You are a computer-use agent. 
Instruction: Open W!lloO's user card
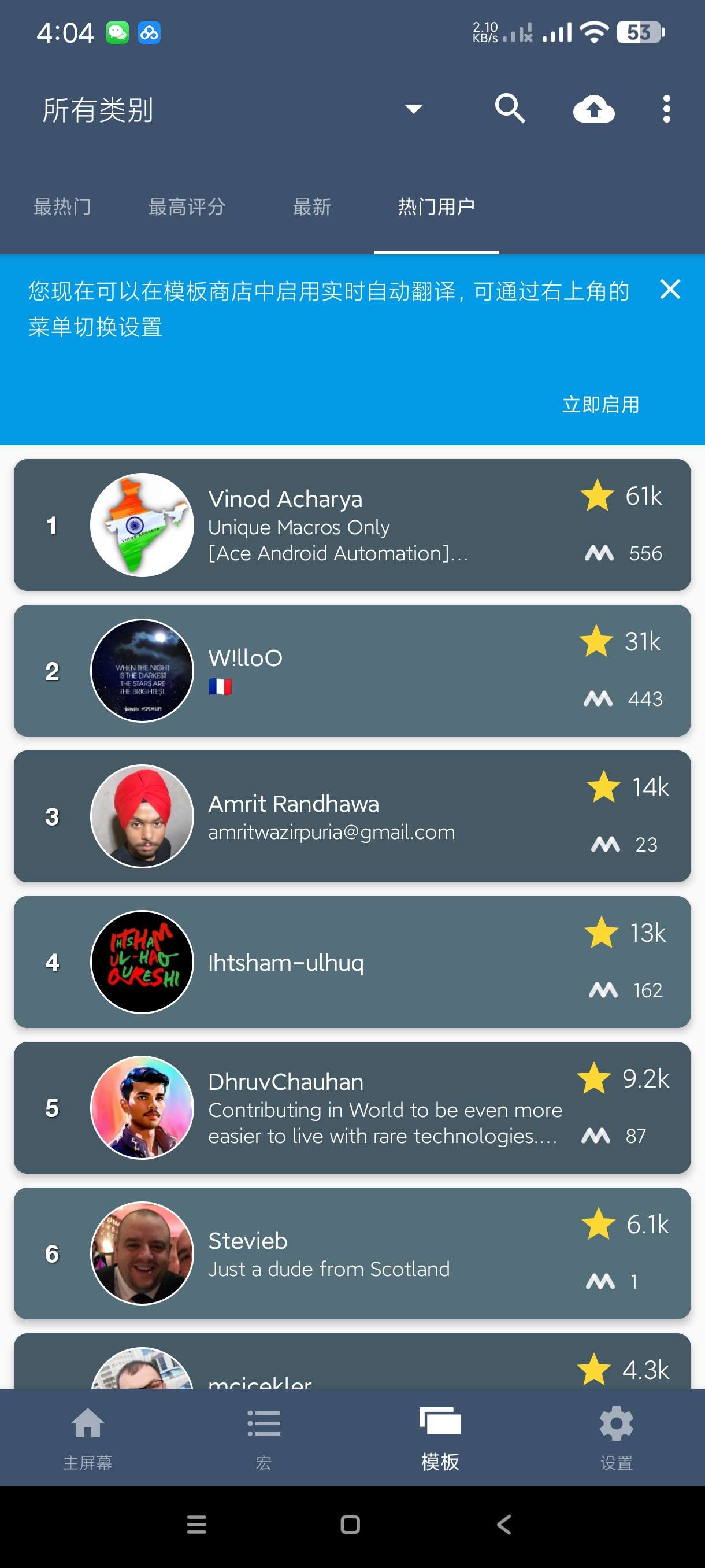tap(351, 670)
